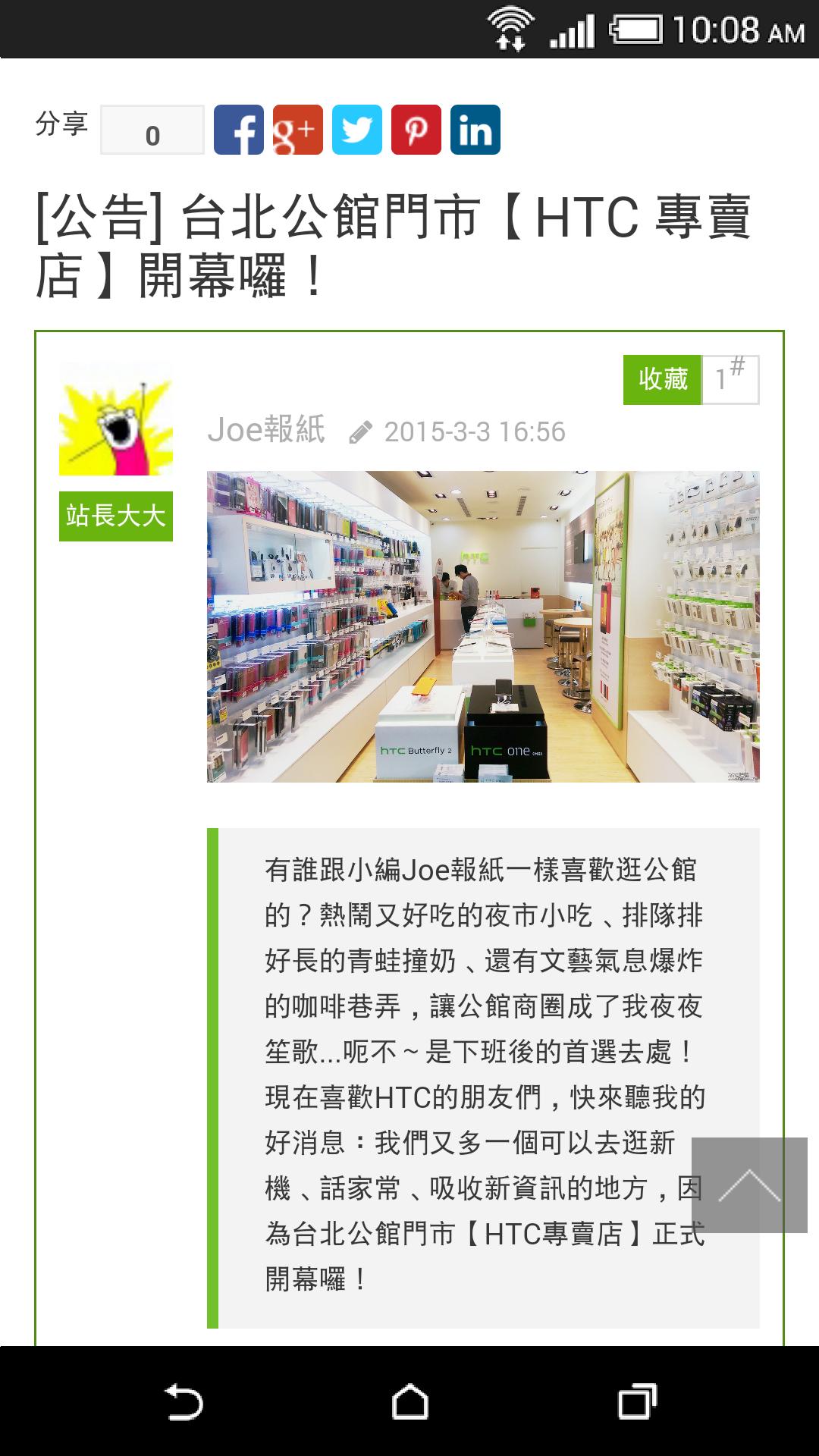Share the post to Facebook

(x=241, y=129)
